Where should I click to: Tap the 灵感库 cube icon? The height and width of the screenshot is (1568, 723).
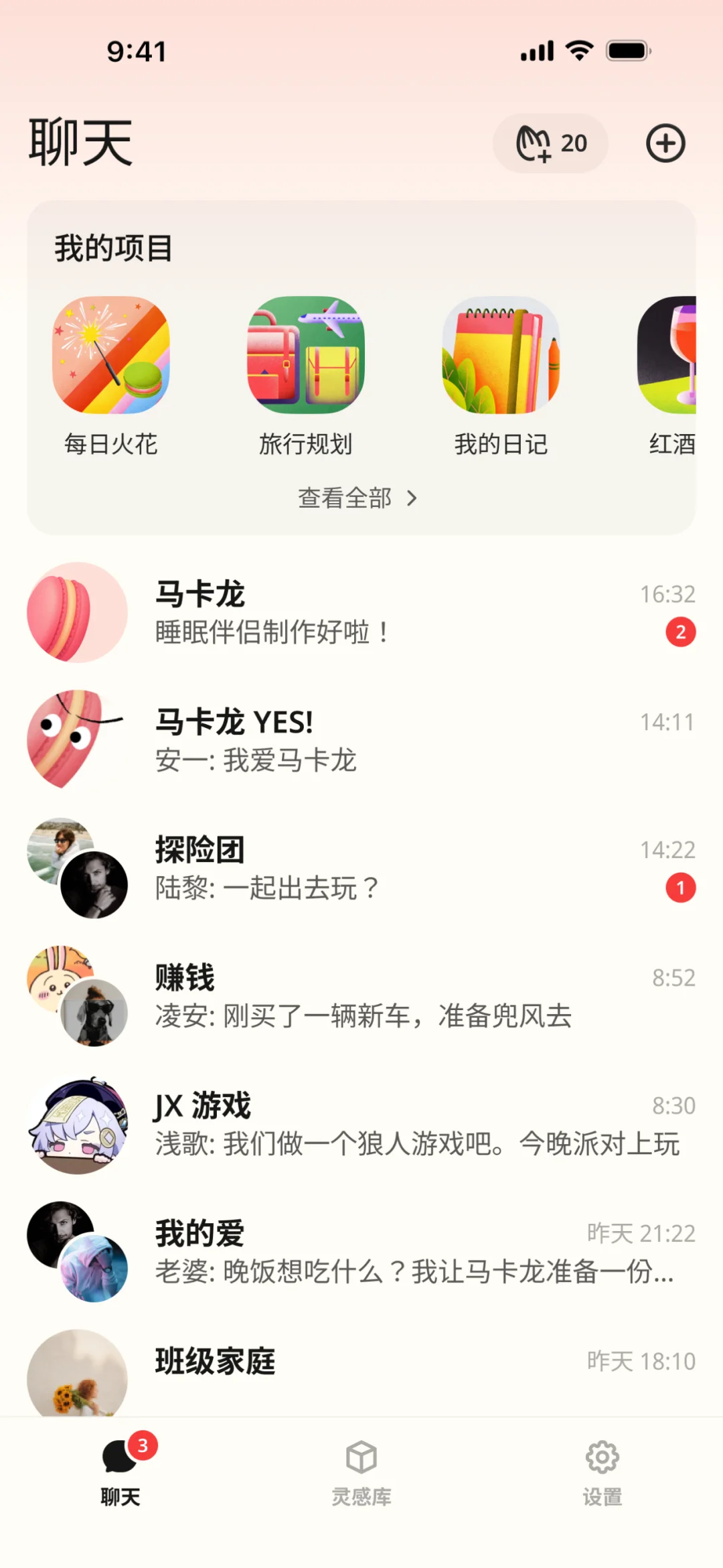361,1457
